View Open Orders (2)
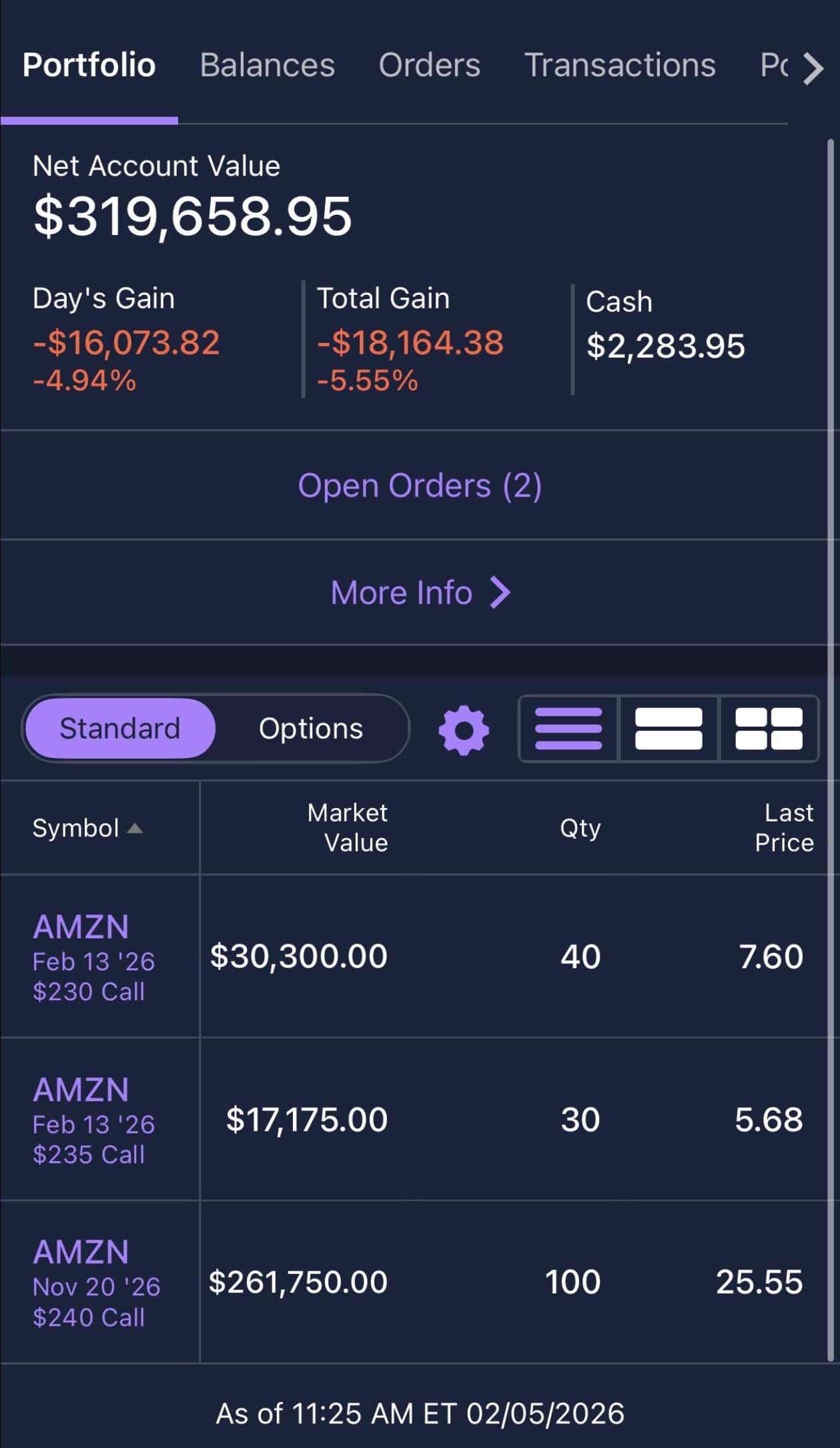840x1448 pixels. point(420,485)
